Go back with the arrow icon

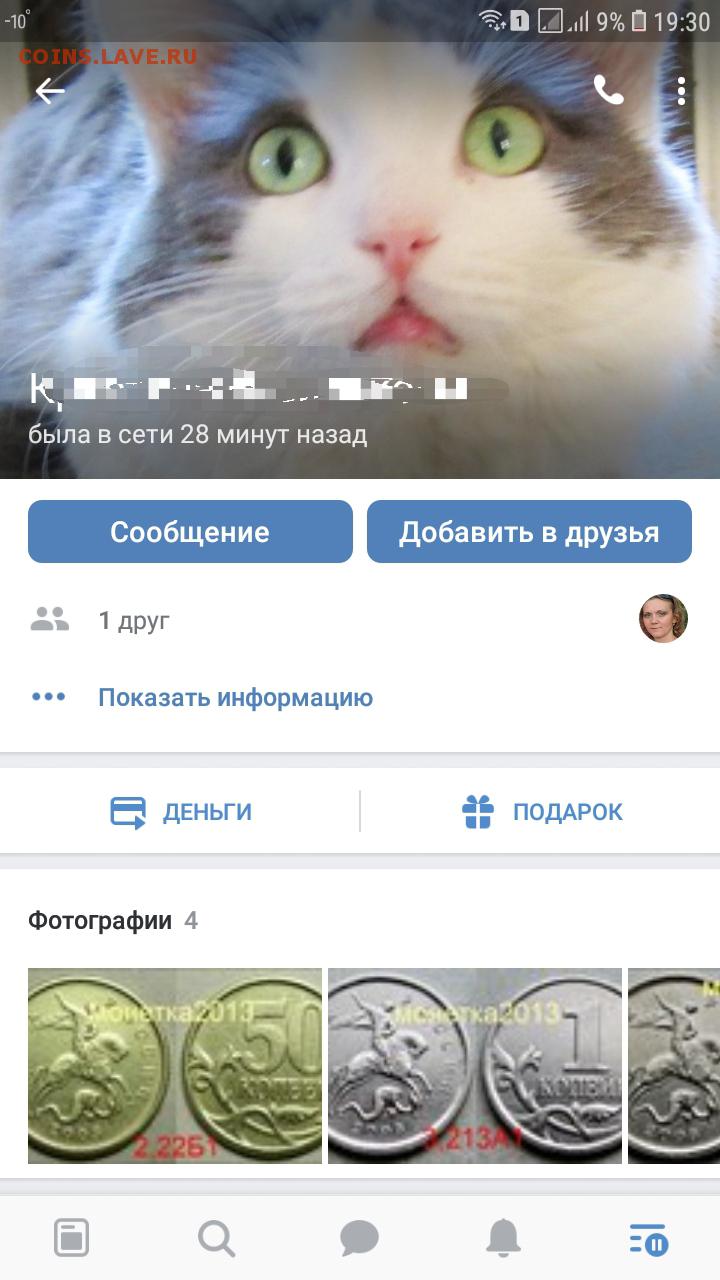tap(50, 91)
